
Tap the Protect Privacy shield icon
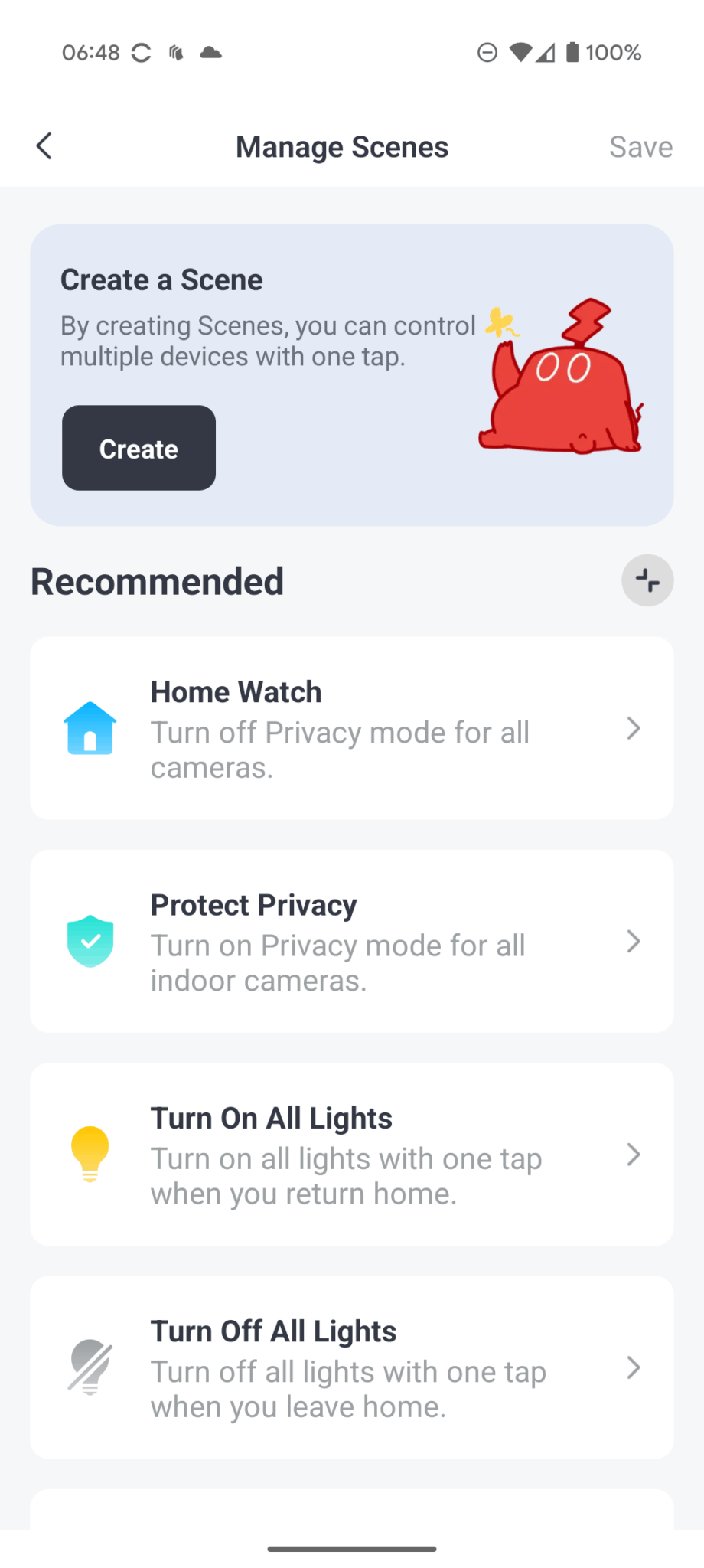click(90, 941)
